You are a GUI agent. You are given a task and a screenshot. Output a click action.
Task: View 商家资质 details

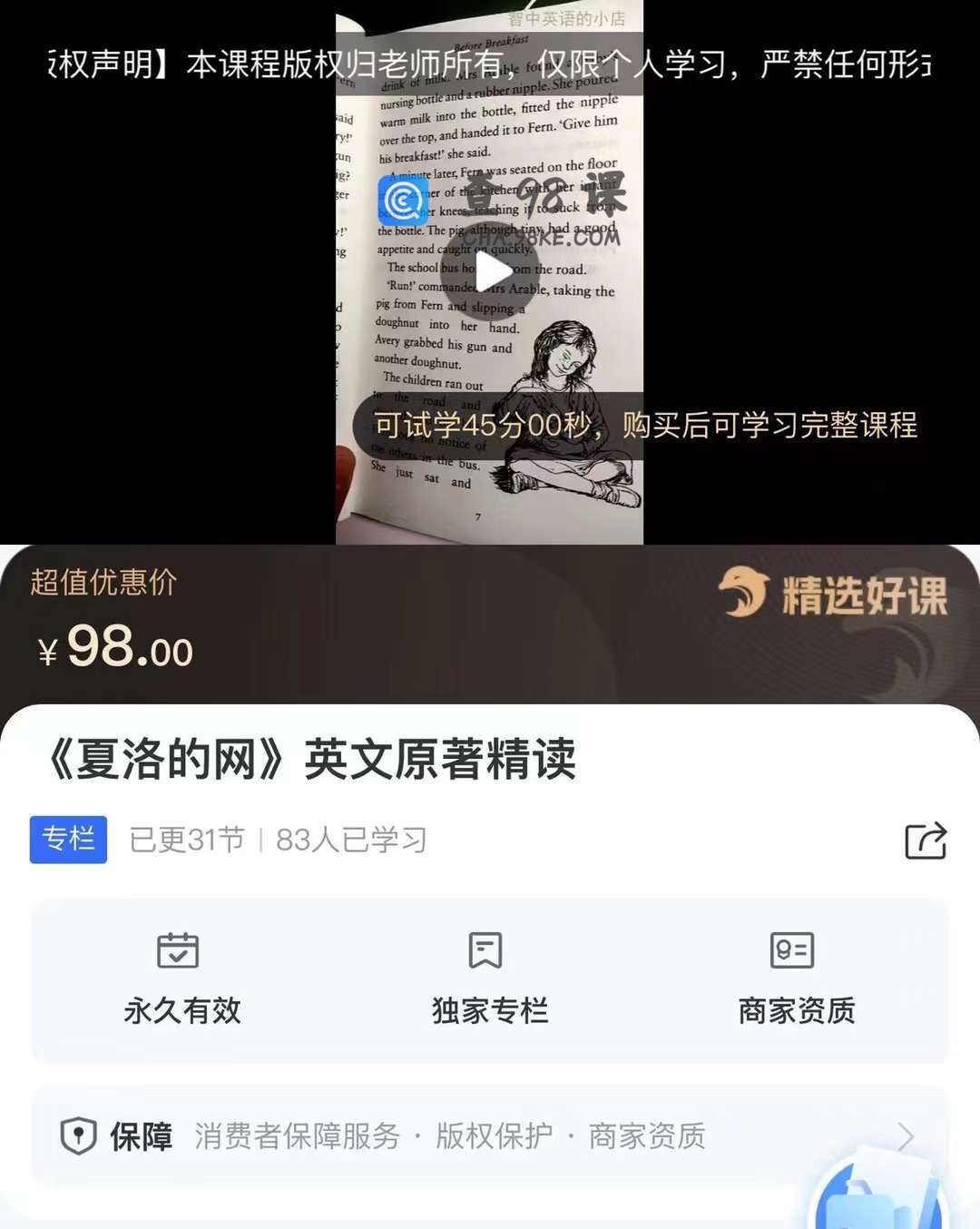(x=796, y=978)
